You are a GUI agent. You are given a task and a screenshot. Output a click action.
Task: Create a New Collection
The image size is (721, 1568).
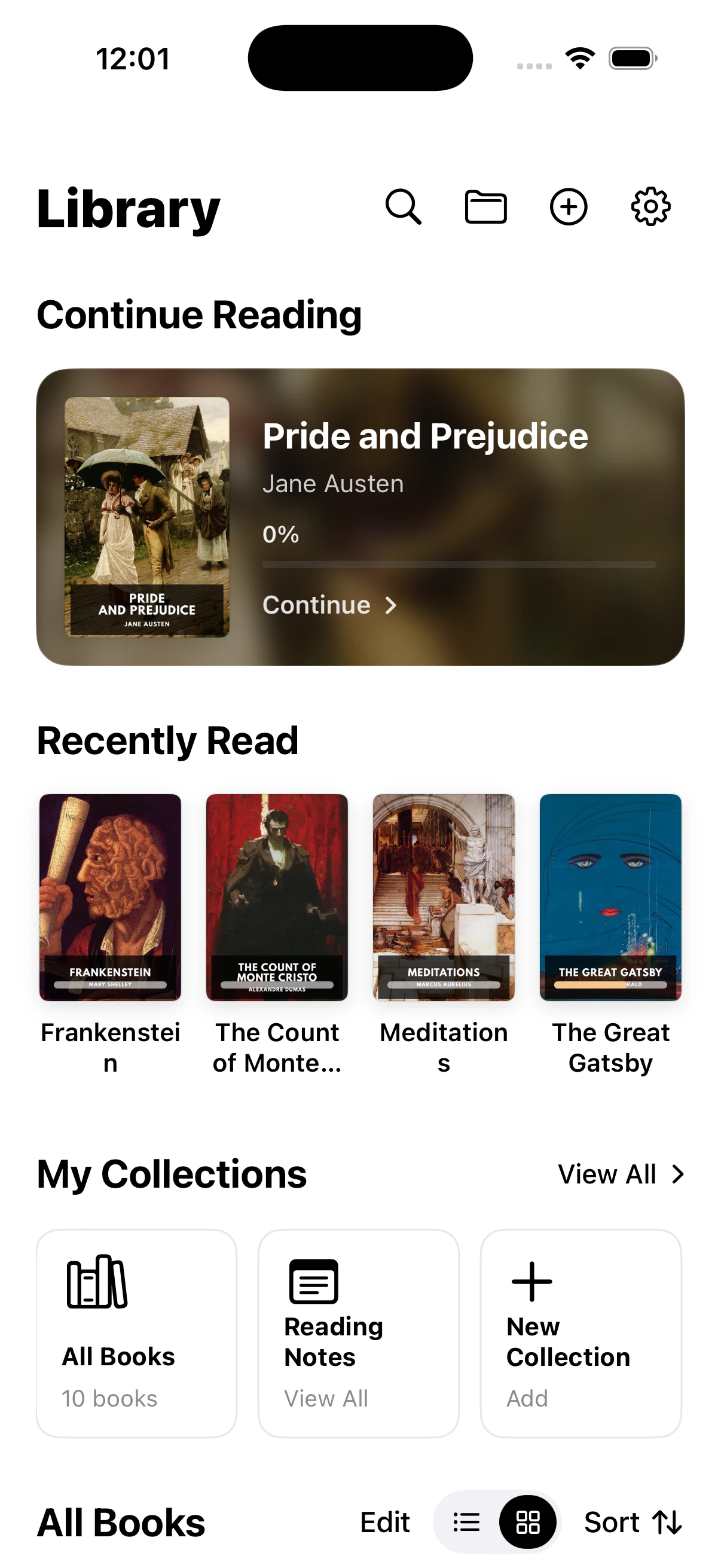click(581, 1334)
